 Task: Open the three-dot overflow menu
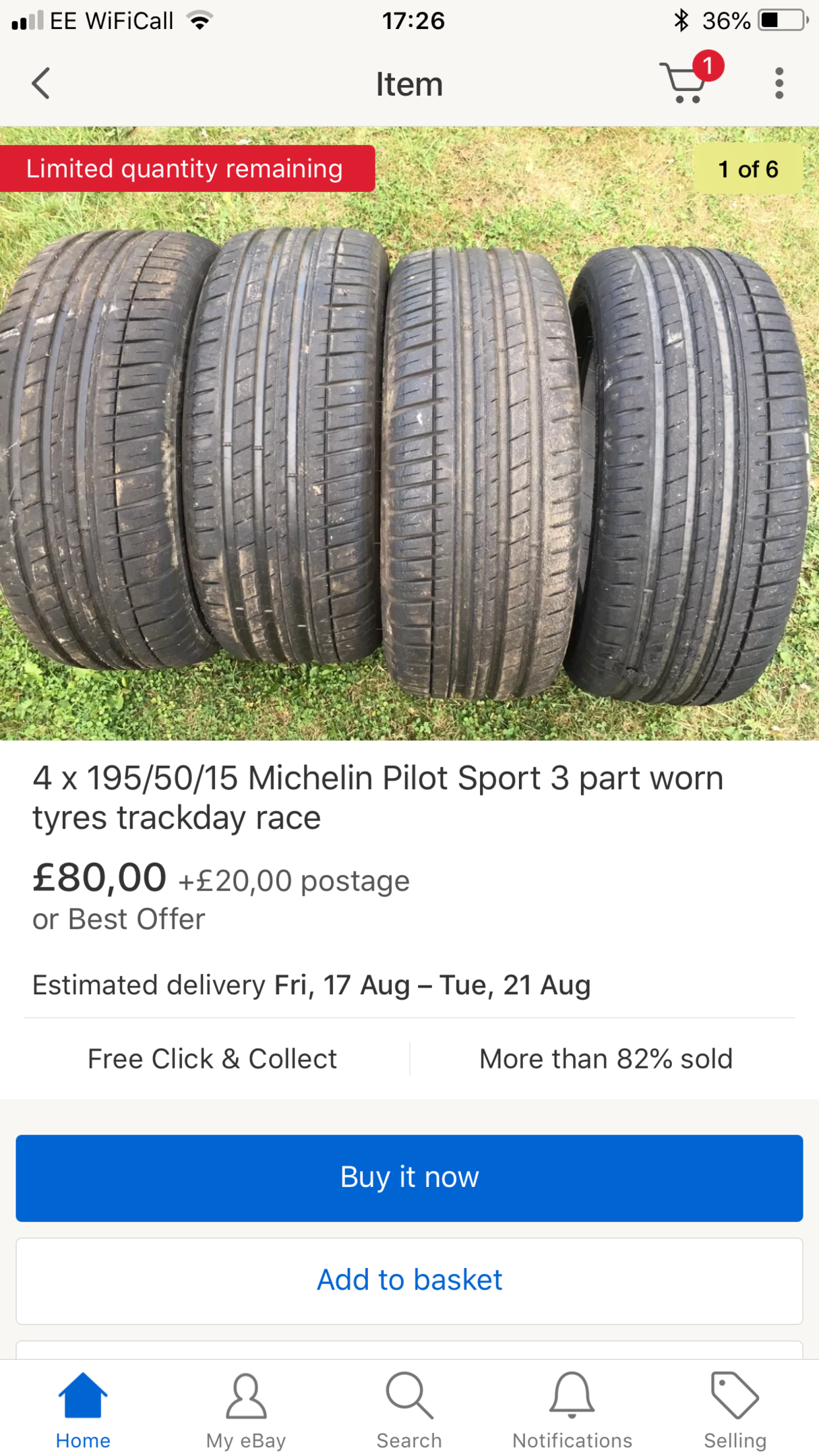point(779,84)
